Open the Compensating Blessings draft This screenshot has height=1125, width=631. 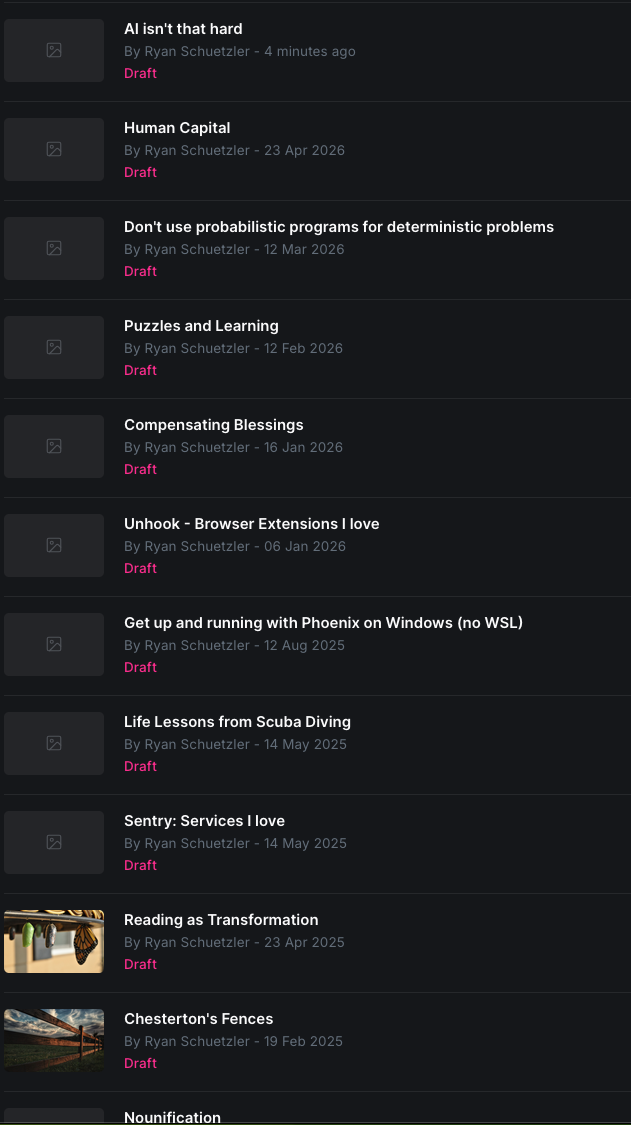coord(213,425)
